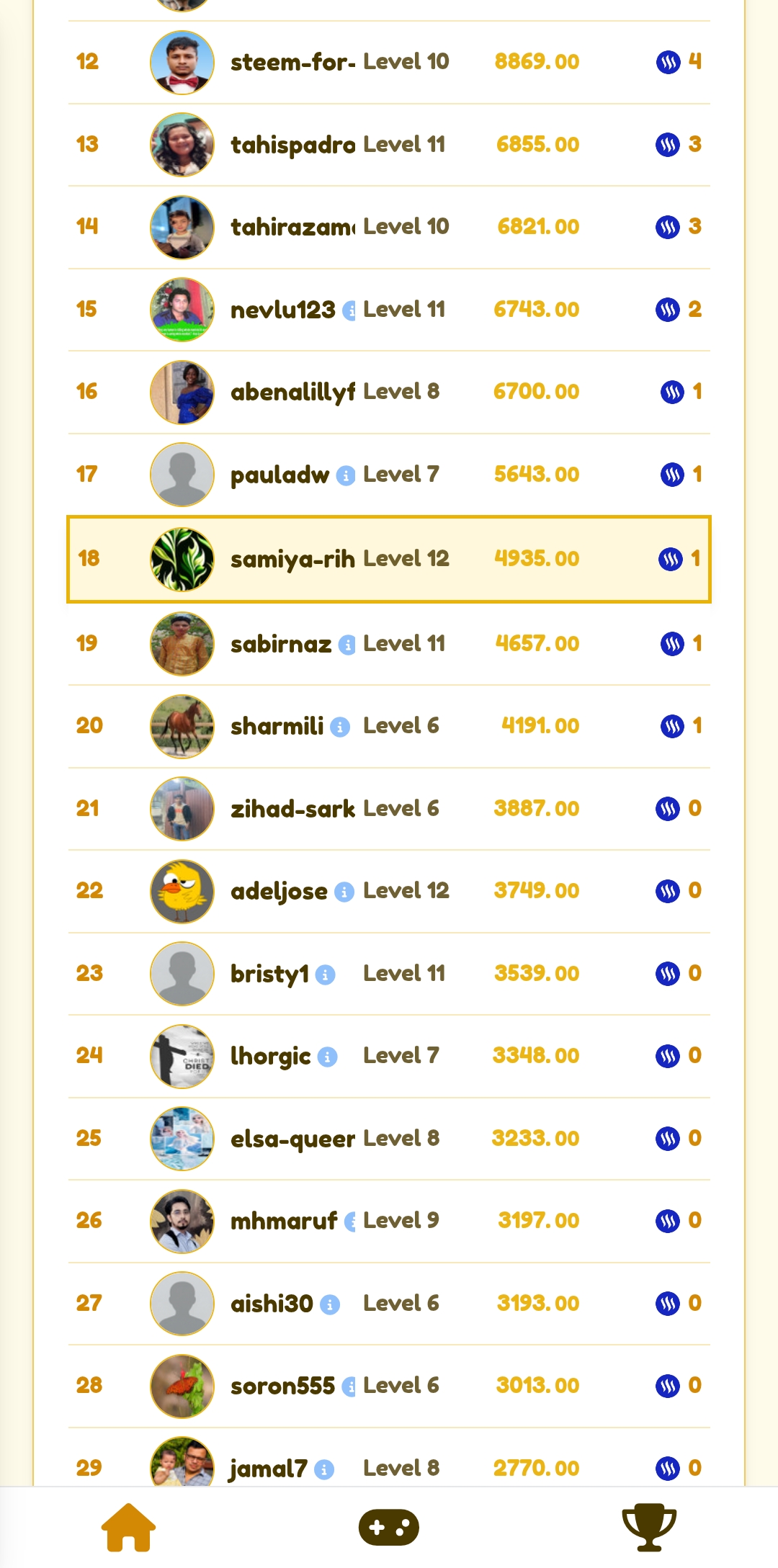Image resolution: width=778 pixels, height=1568 pixels.
Task: Tap info icon beside aishi30
Action: click(x=330, y=1304)
